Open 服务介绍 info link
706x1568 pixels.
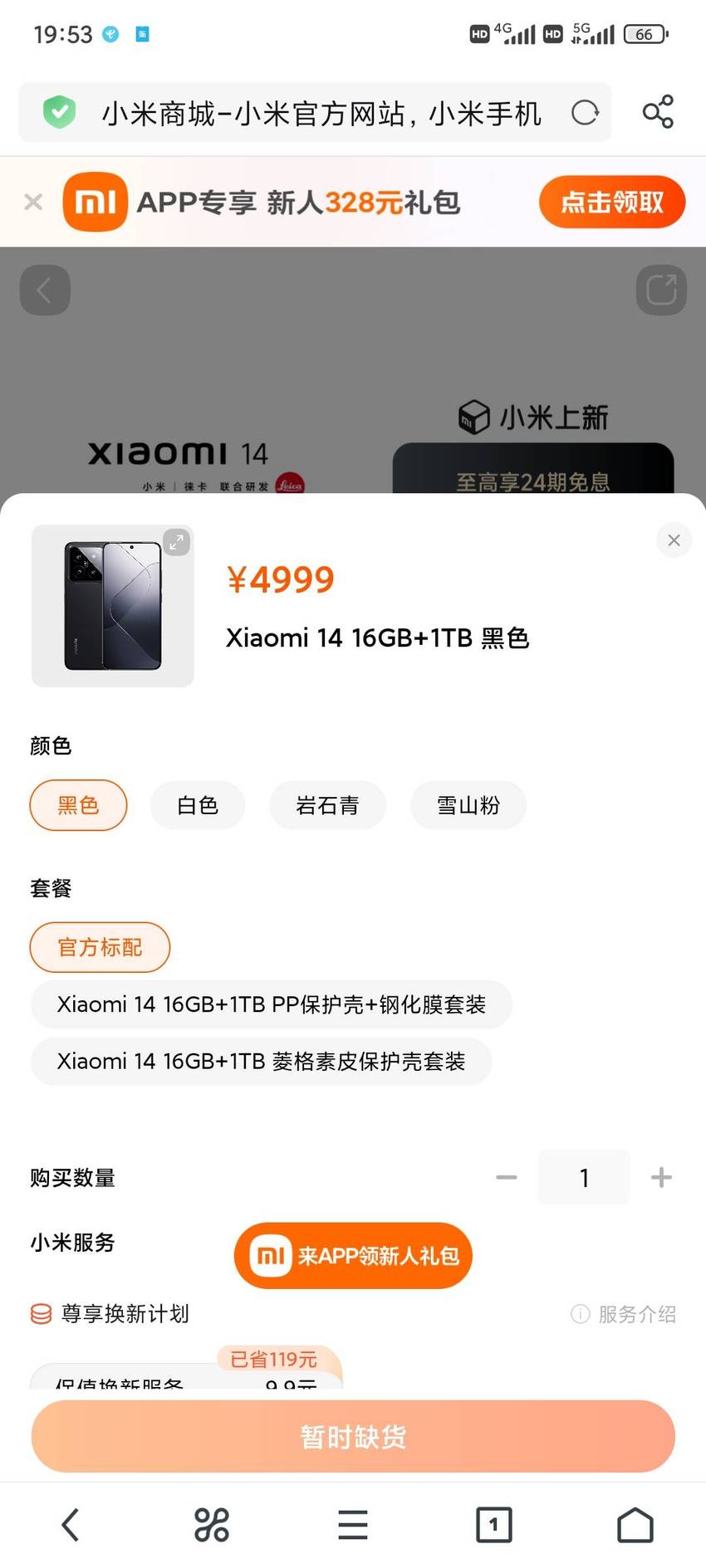point(623,1314)
